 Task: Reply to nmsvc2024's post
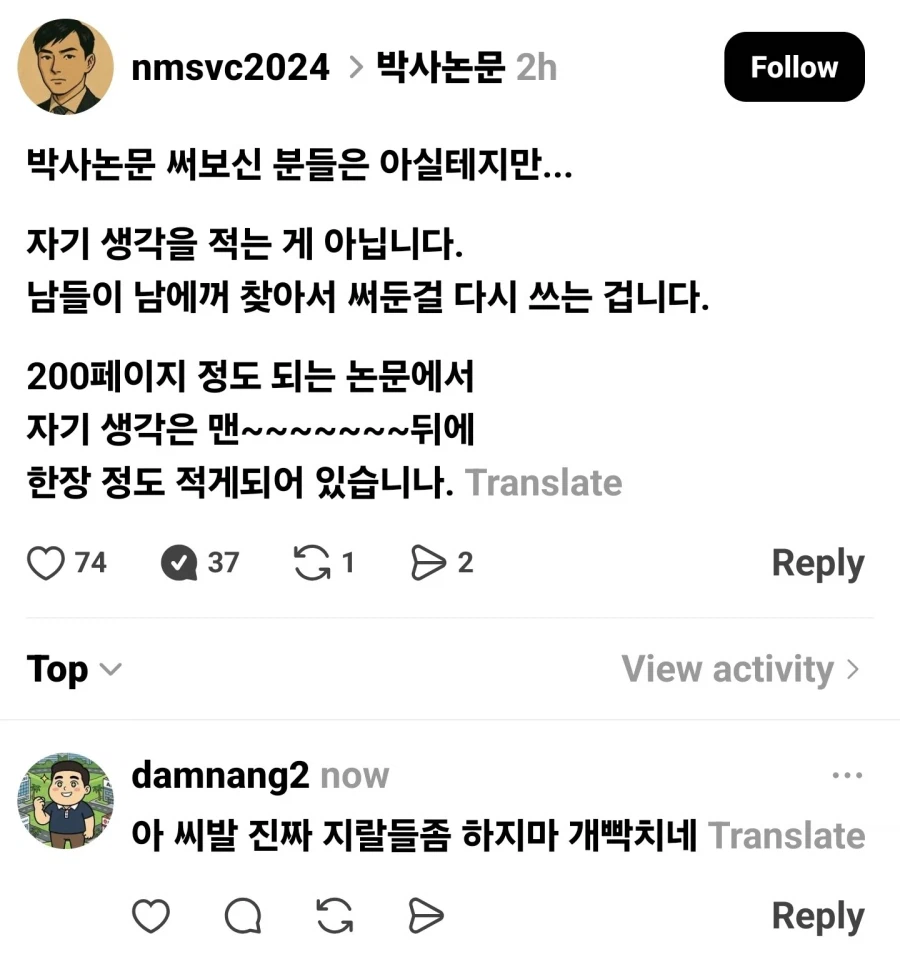point(818,562)
